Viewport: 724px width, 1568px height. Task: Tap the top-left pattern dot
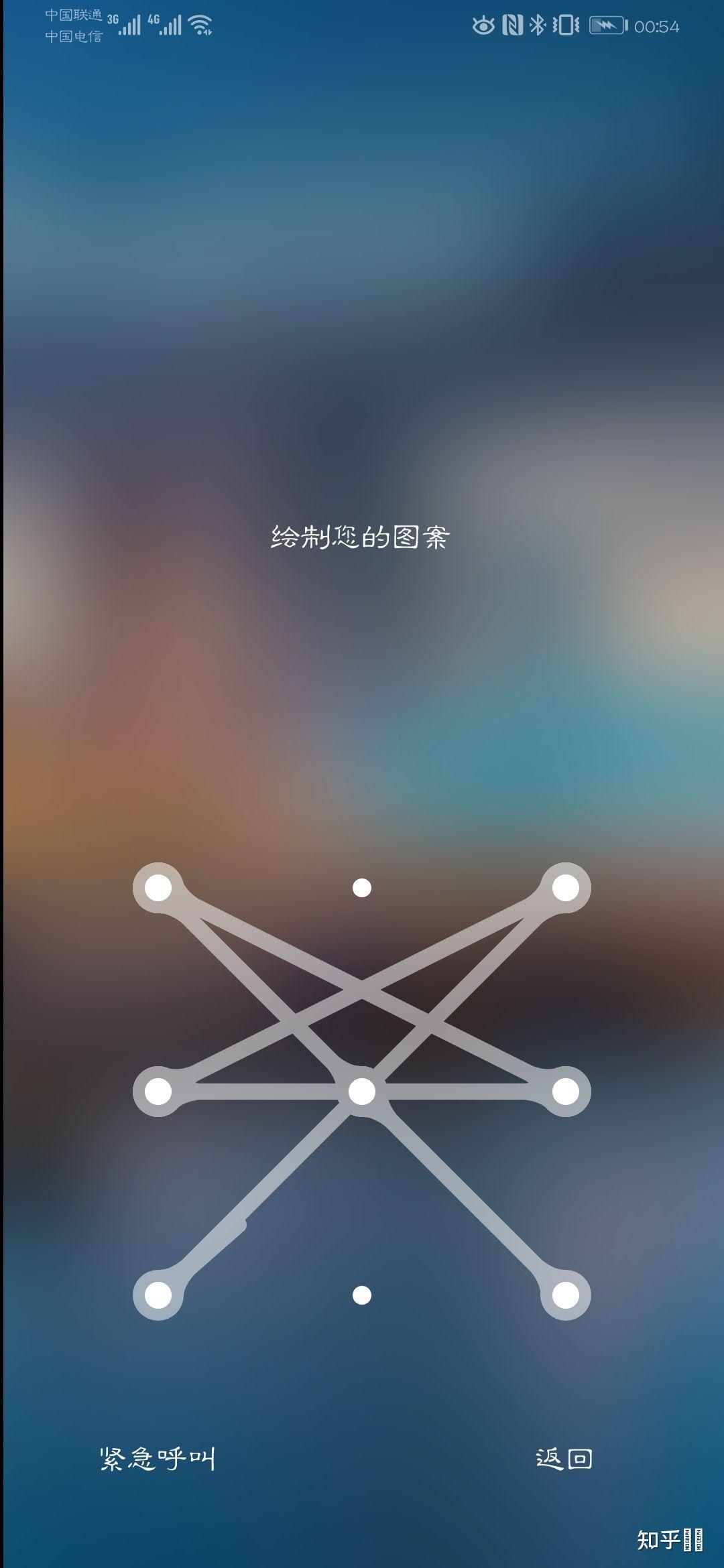click(x=158, y=889)
